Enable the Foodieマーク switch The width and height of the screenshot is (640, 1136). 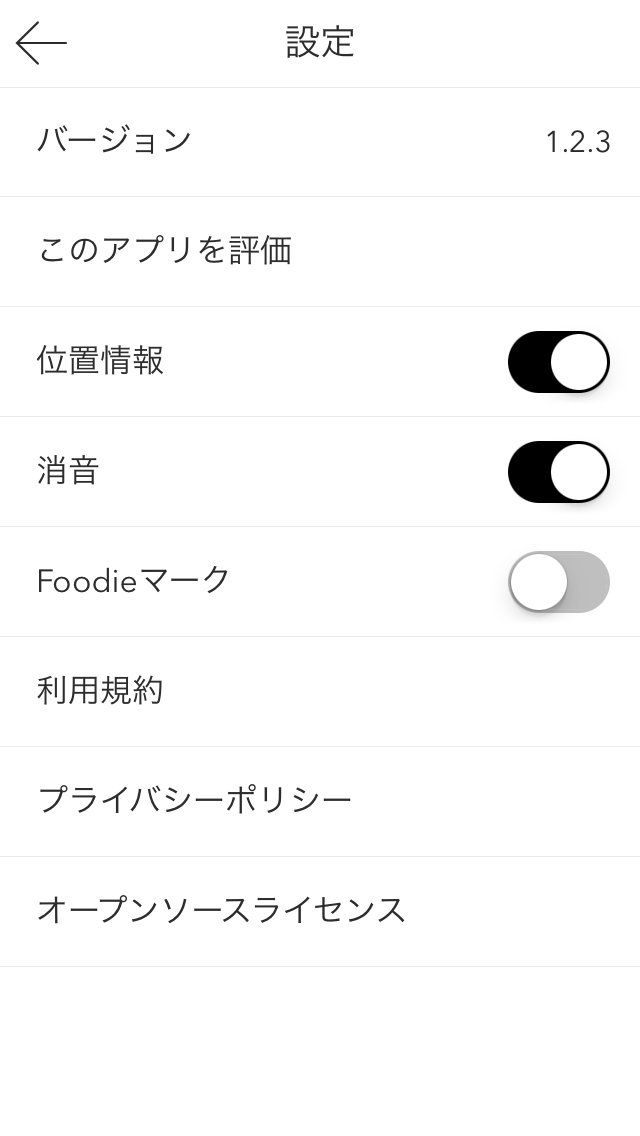click(558, 582)
